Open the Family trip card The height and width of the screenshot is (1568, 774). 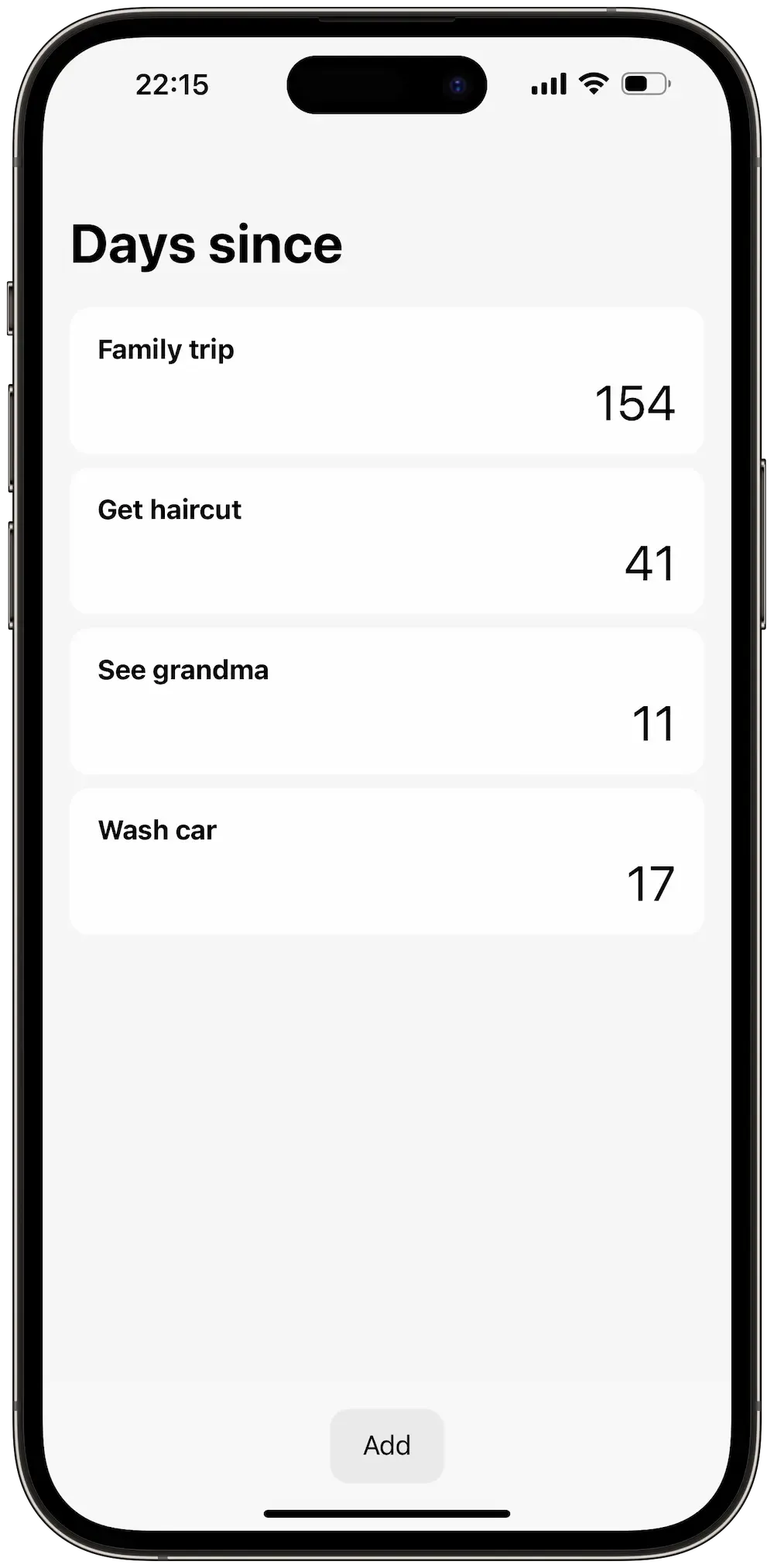[x=386, y=380]
